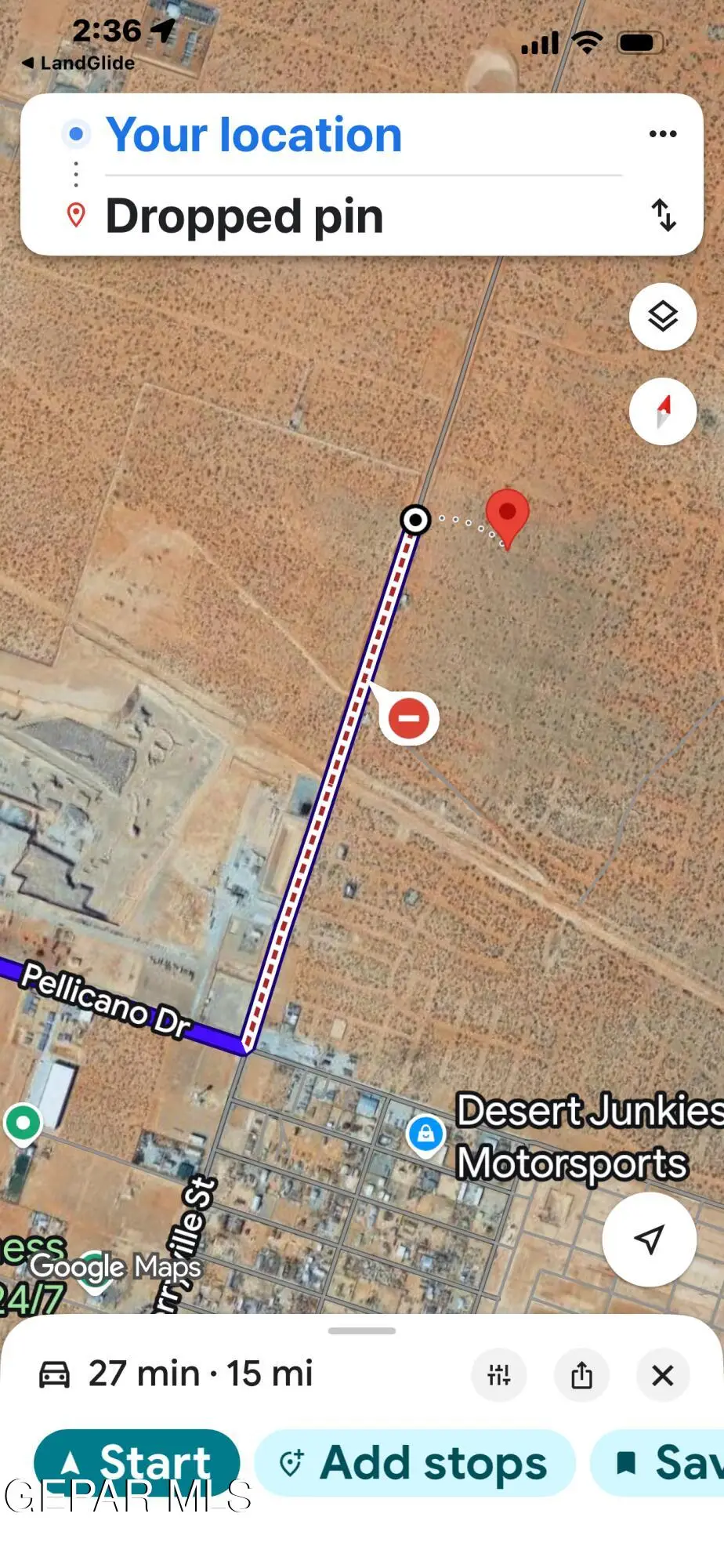Open route options with the sliders icon
Viewport: 724px width, 1568px height.
point(499,1375)
